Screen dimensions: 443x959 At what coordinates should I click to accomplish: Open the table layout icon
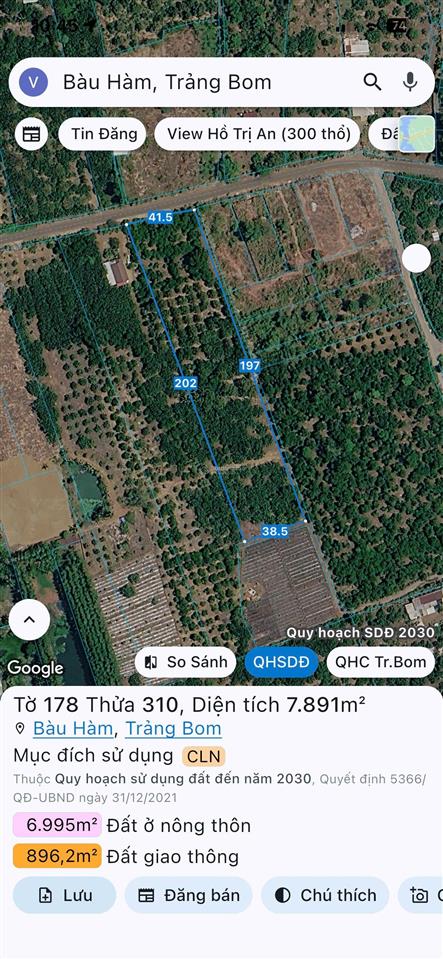pyautogui.click(x=31, y=134)
